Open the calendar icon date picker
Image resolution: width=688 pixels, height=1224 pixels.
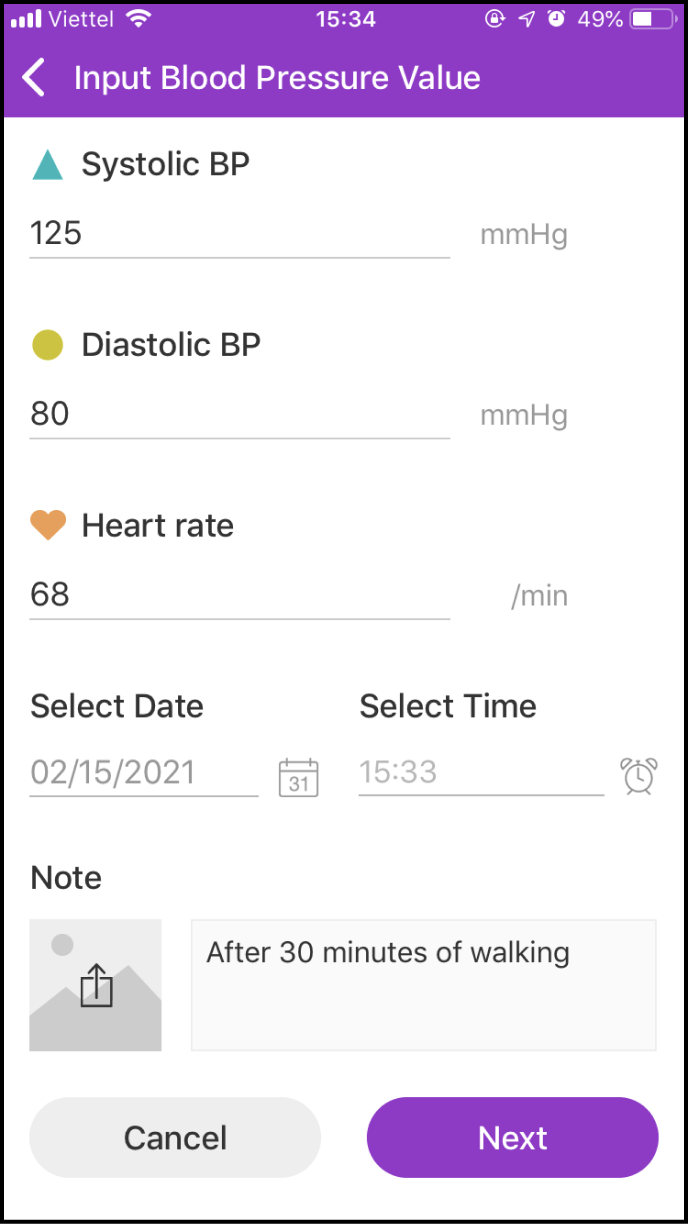coord(298,777)
